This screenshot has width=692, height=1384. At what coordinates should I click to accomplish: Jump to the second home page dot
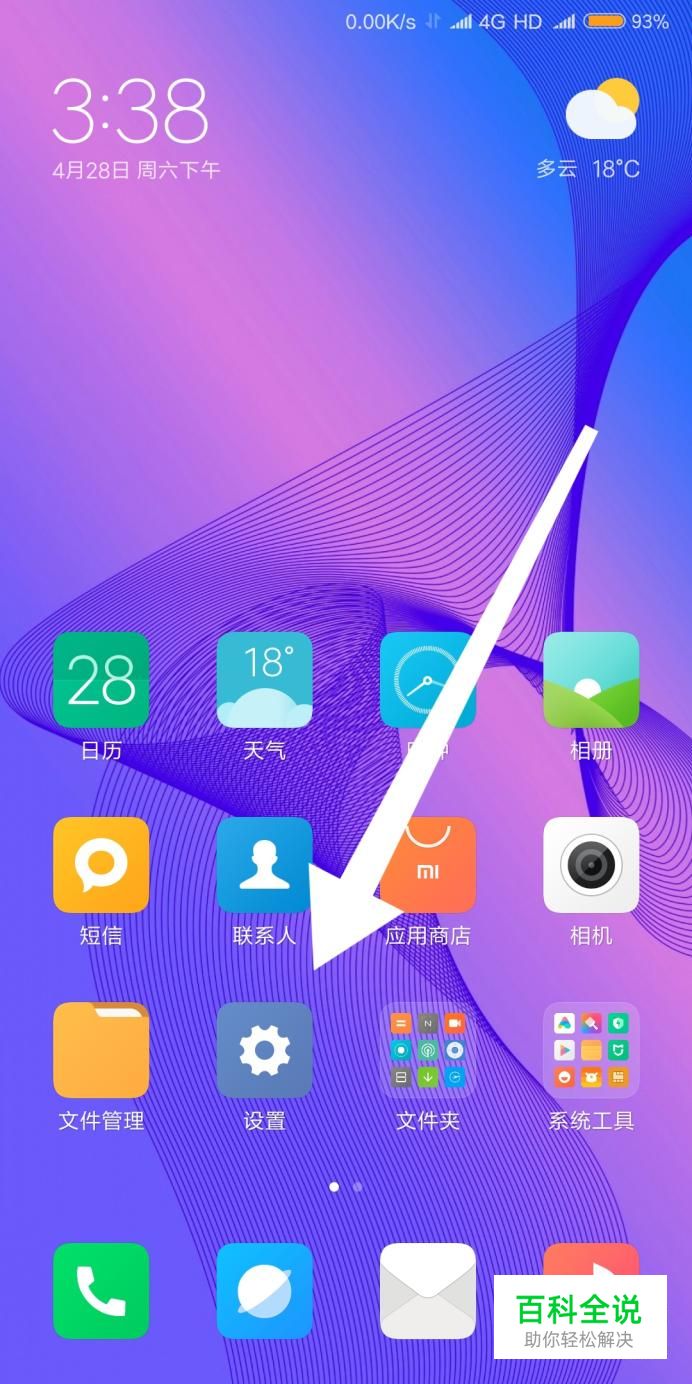click(x=358, y=1187)
